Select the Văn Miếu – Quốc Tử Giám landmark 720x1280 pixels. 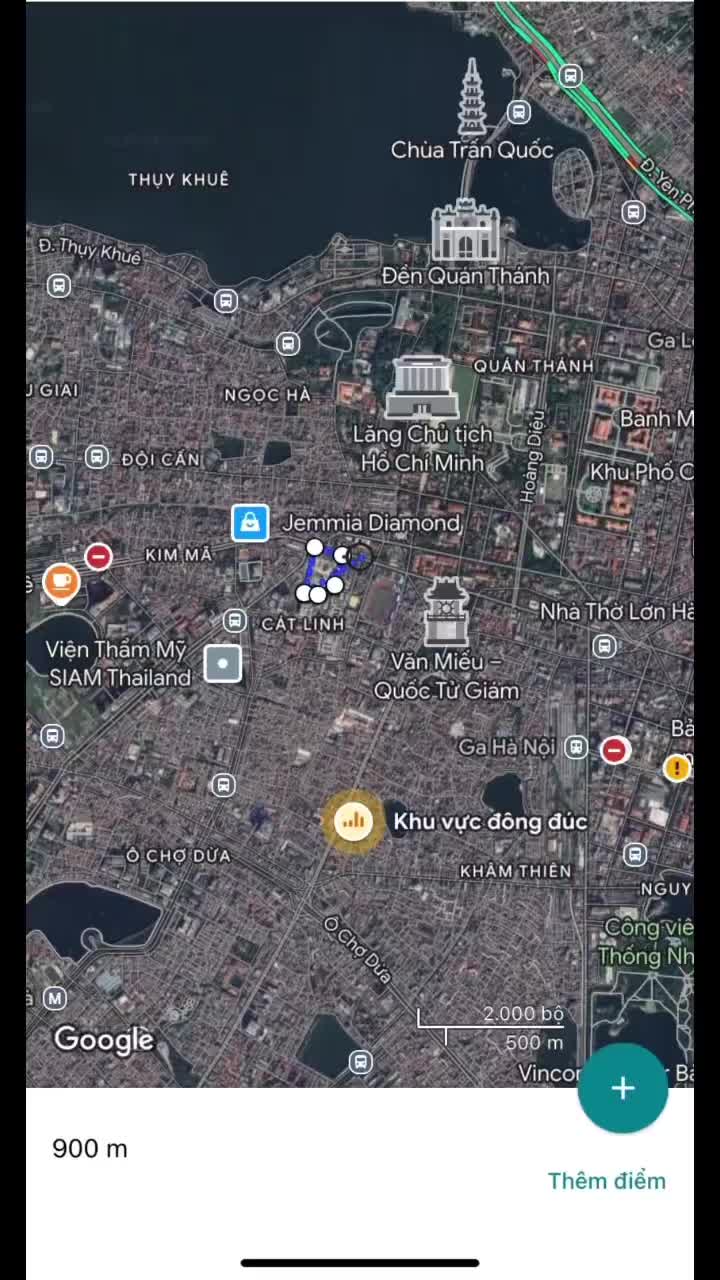[x=446, y=612]
